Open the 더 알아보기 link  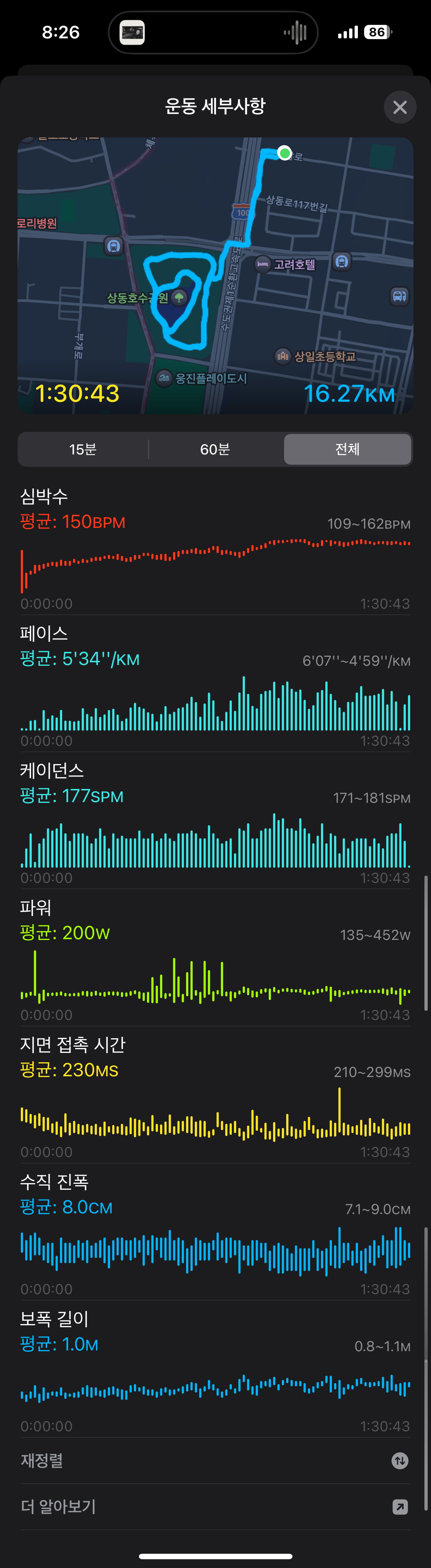(x=215, y=1507)
